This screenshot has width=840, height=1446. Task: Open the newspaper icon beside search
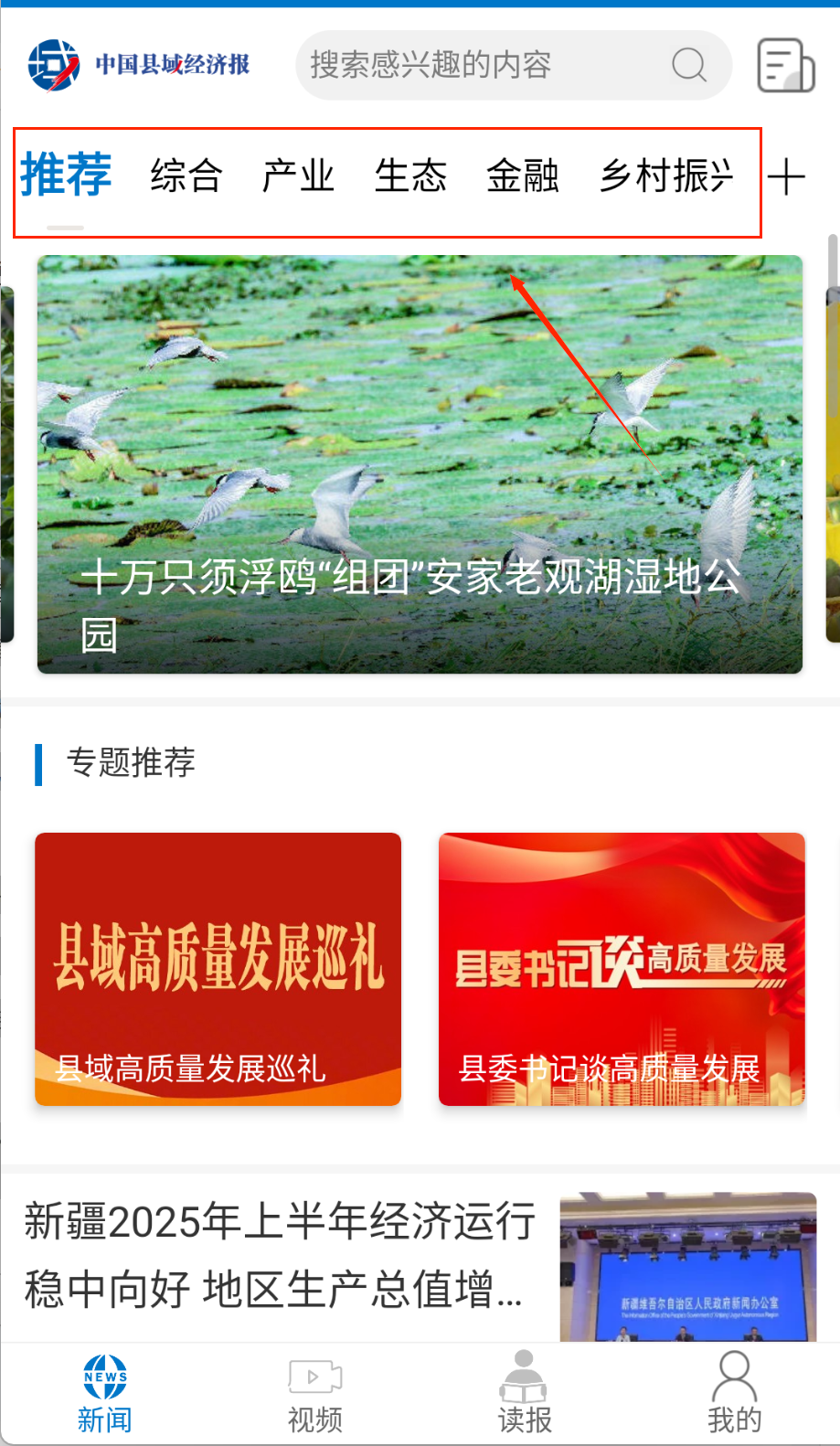(785, 65)
